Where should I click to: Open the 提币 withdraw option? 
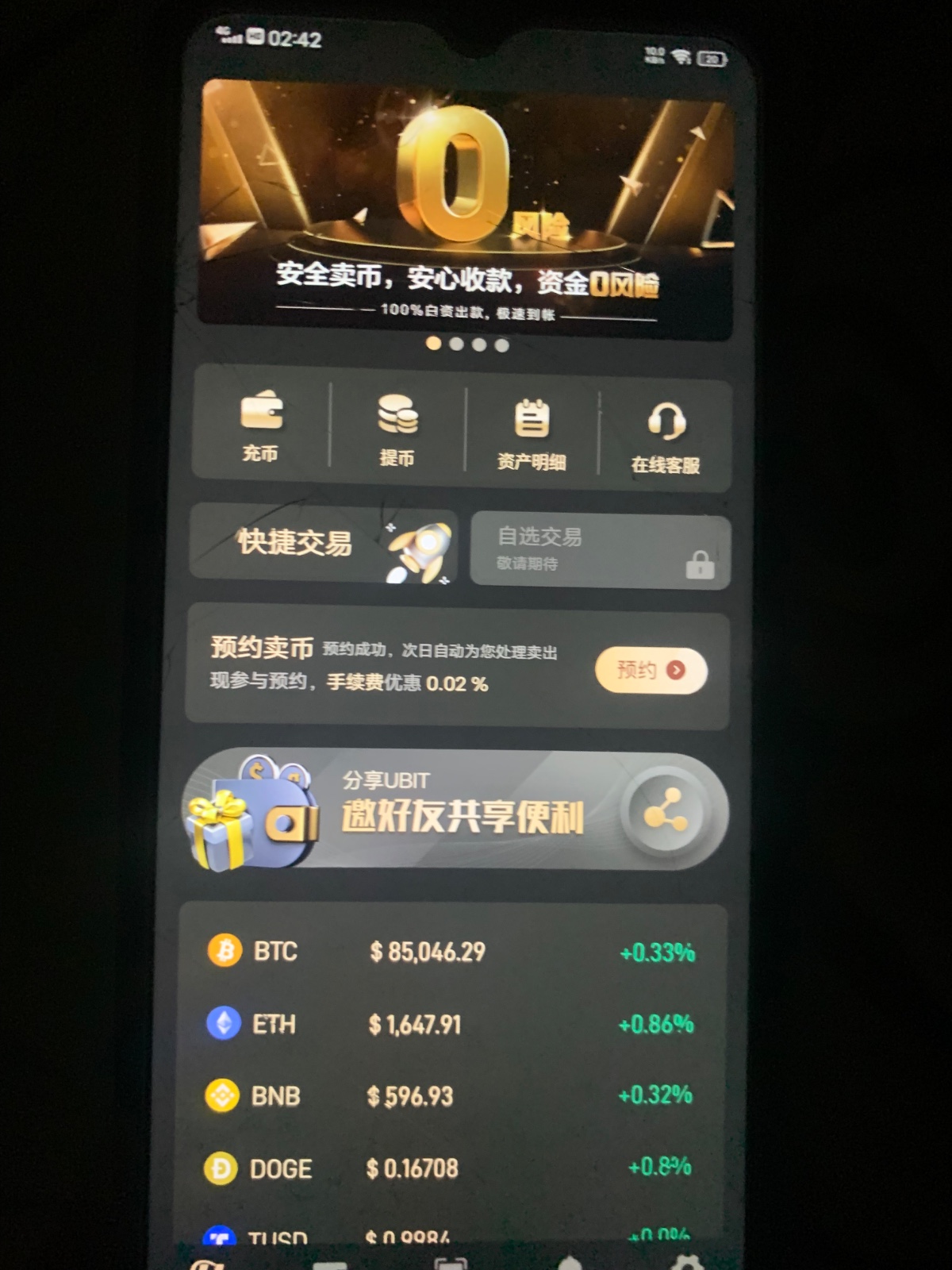coord(397,430)
